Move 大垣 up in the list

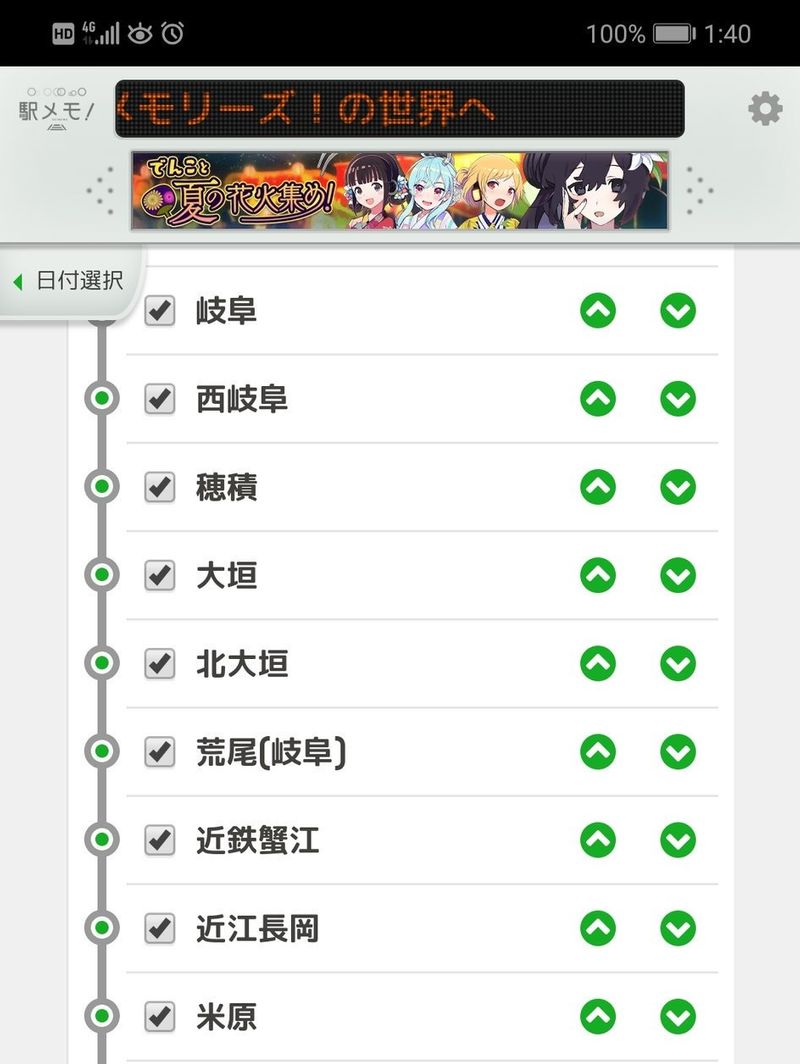(598, 575)
